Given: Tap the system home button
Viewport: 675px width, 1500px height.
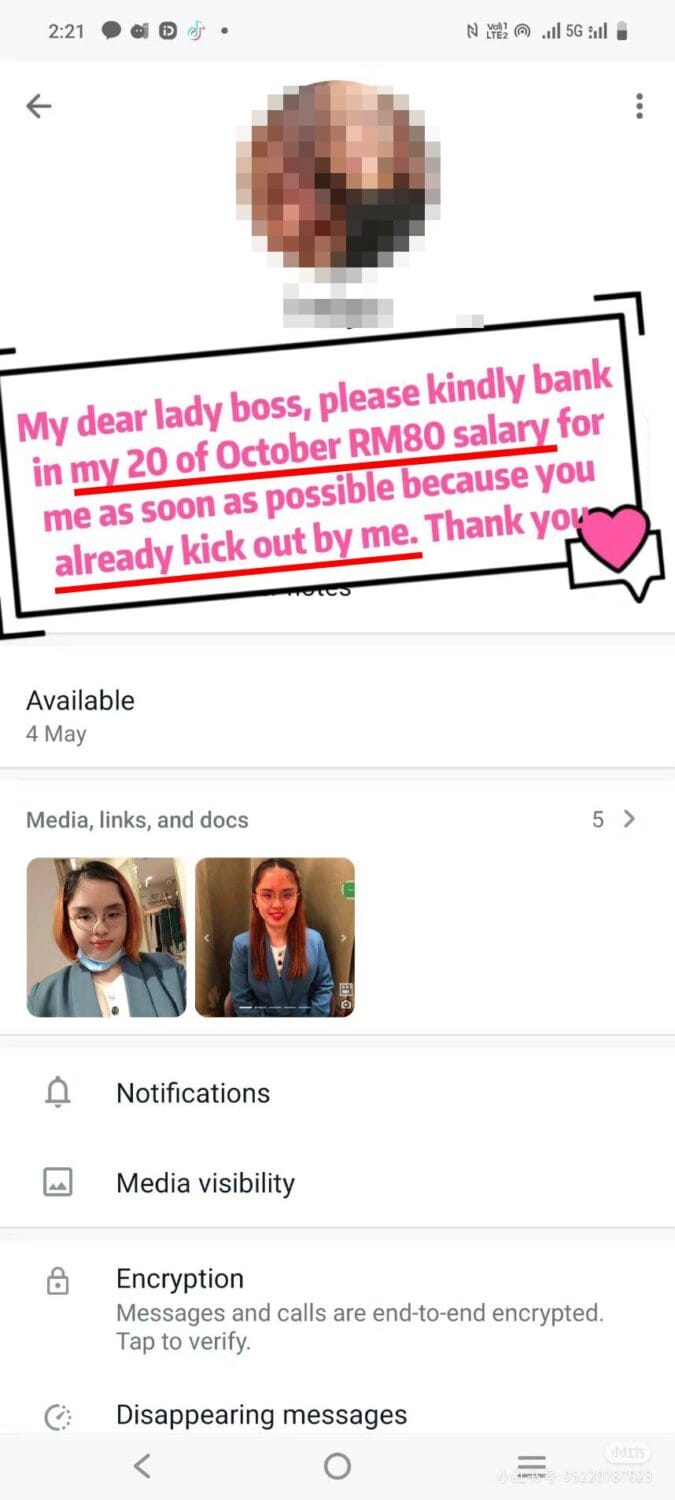Looking at the screenshot, I should tap(338, 1466).
